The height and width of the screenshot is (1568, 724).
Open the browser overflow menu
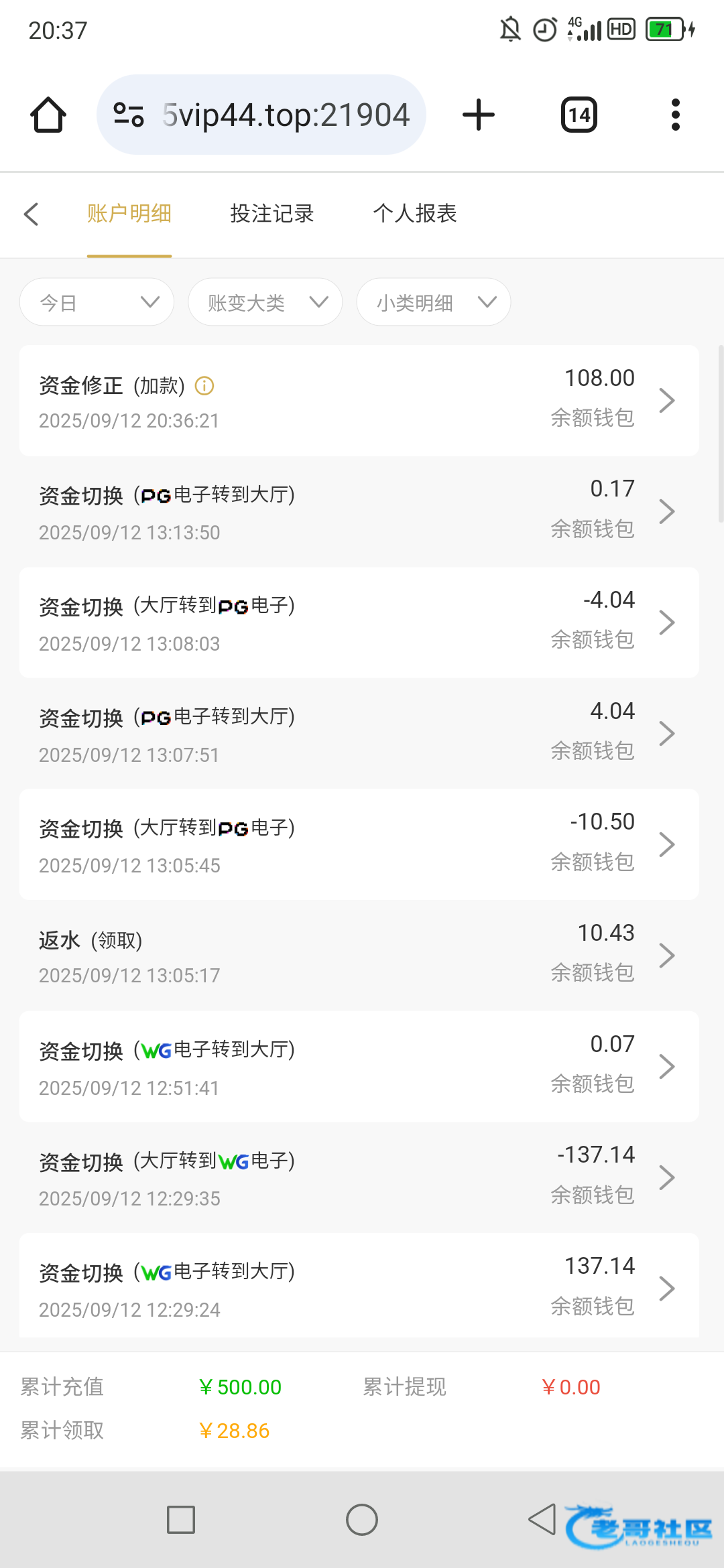tap(676, 115)
